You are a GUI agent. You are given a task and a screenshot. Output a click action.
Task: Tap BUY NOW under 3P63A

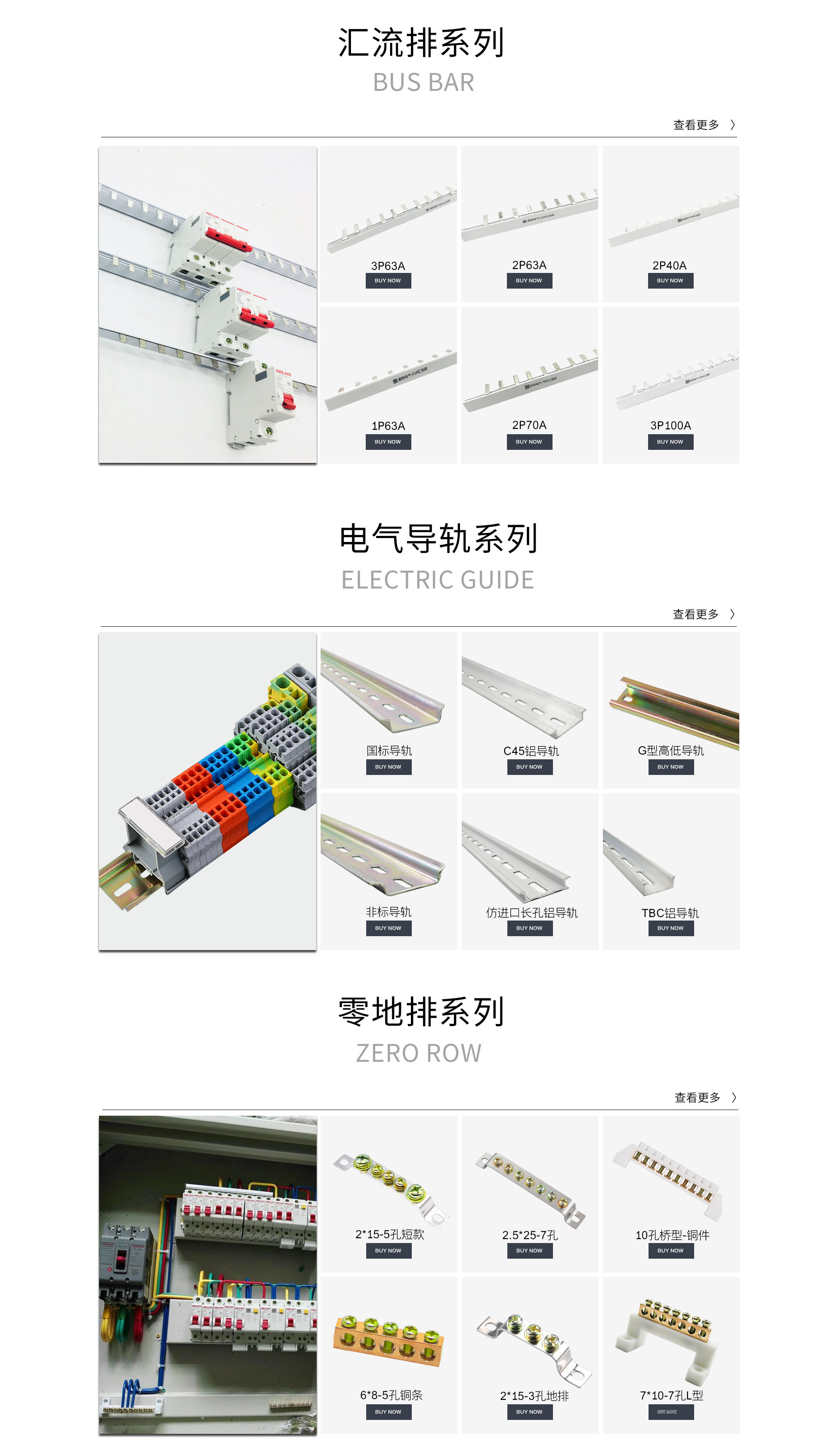388,281
